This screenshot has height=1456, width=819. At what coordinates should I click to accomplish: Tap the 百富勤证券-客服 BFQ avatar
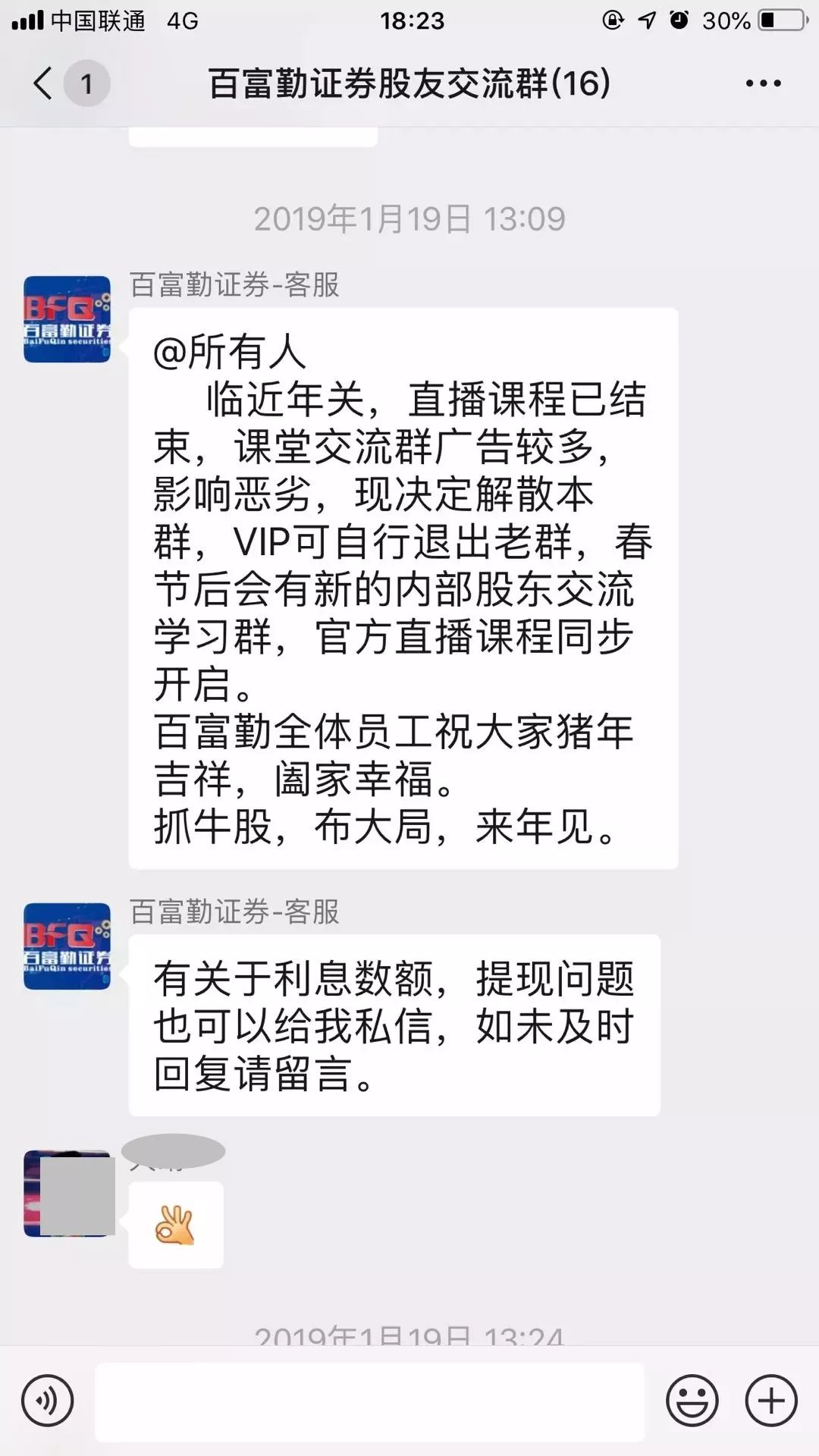pos(67,317)
